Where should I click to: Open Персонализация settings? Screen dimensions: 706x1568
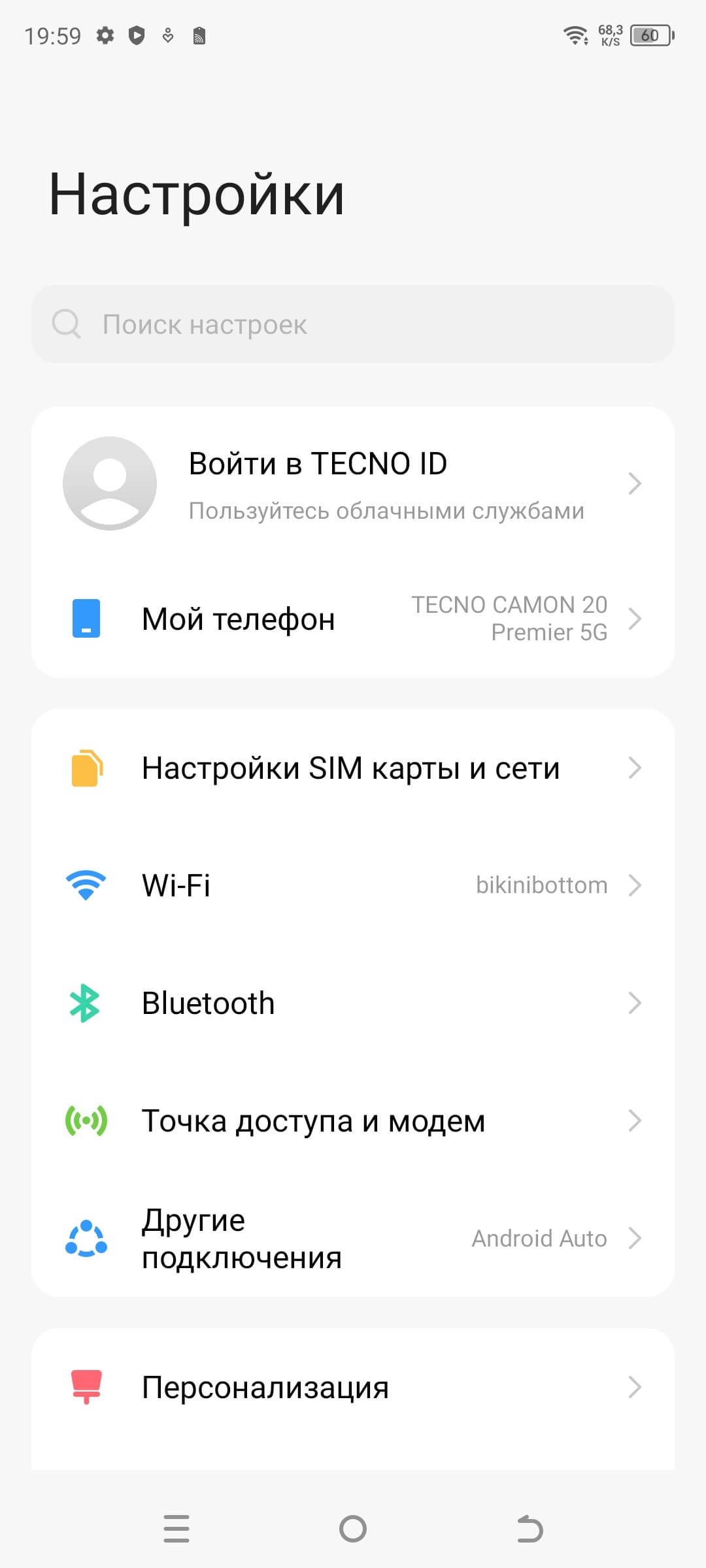353,1387
